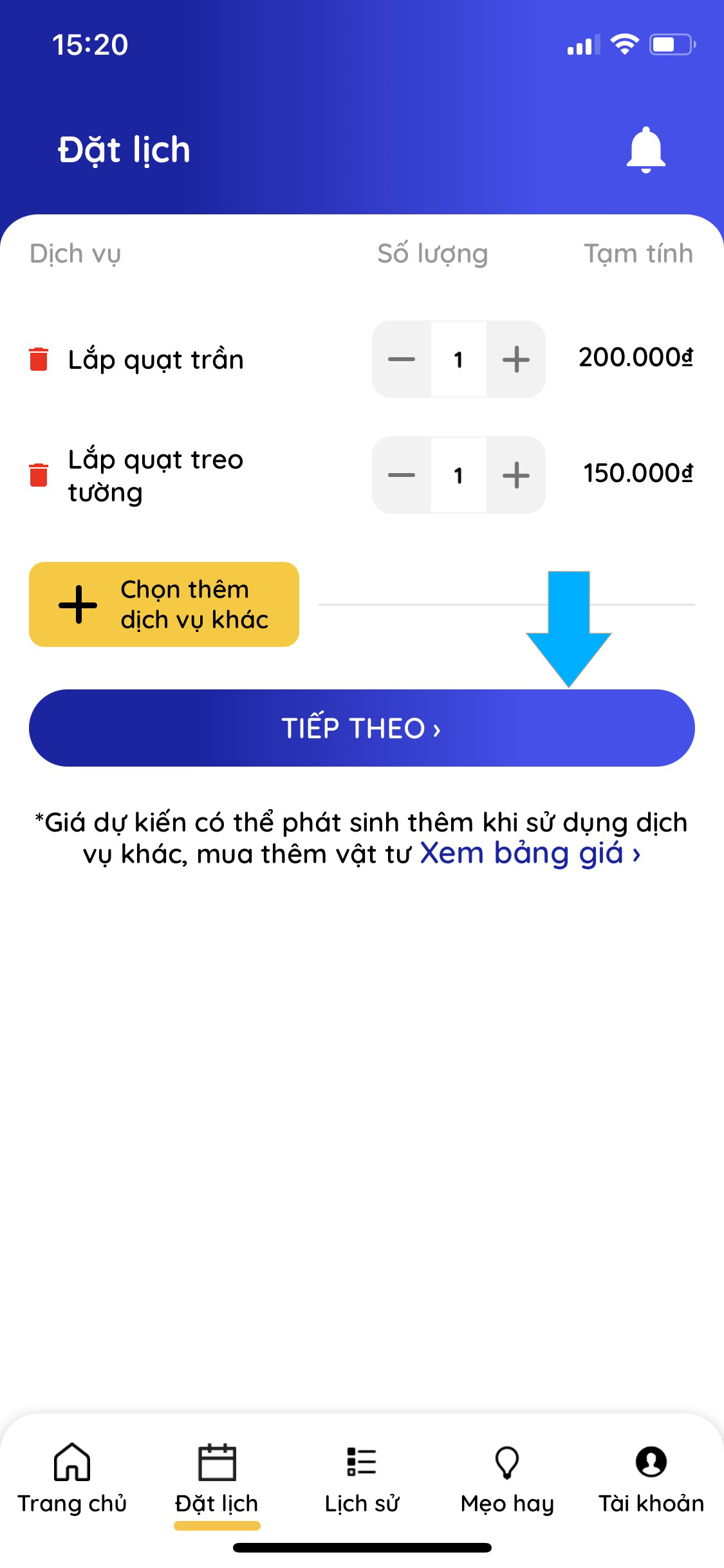Decrease quantity of Lắp quạt treo tường
The height and width of the screenshot is (1568, 724).
402,475
